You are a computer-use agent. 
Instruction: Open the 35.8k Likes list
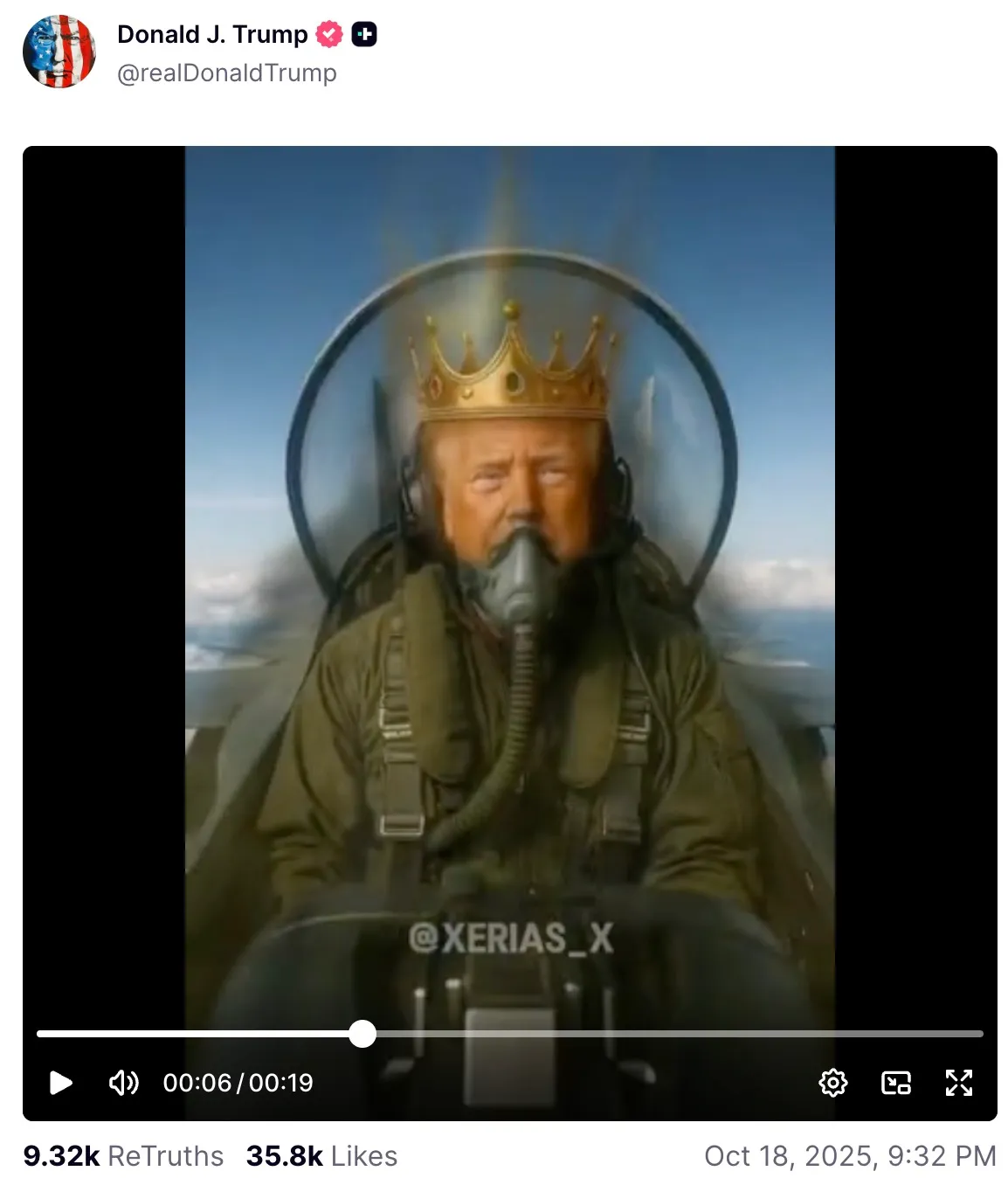(319, 1154)
